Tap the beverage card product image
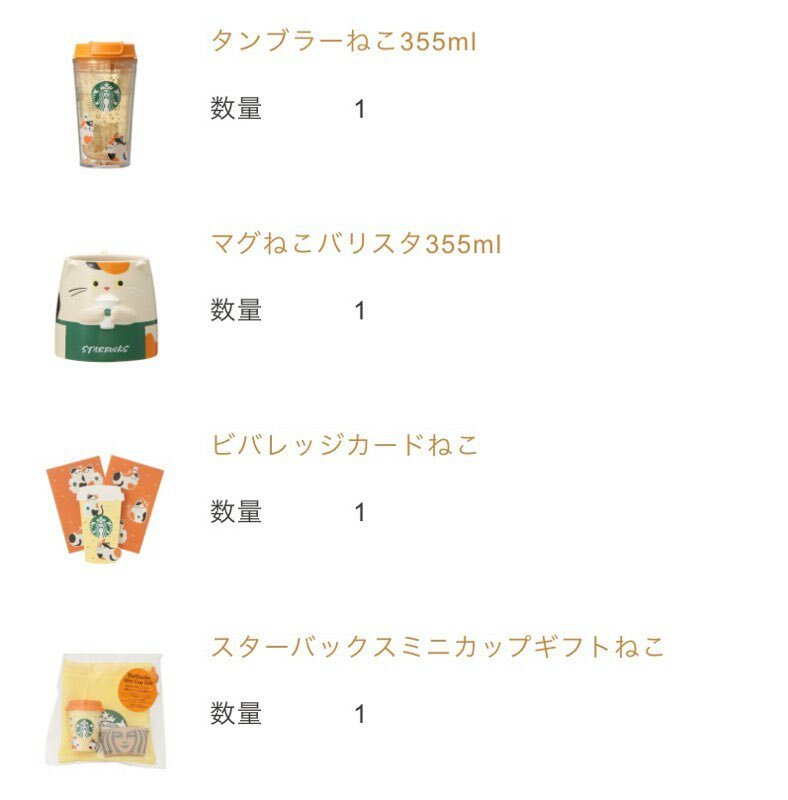 tap(105, 510)
